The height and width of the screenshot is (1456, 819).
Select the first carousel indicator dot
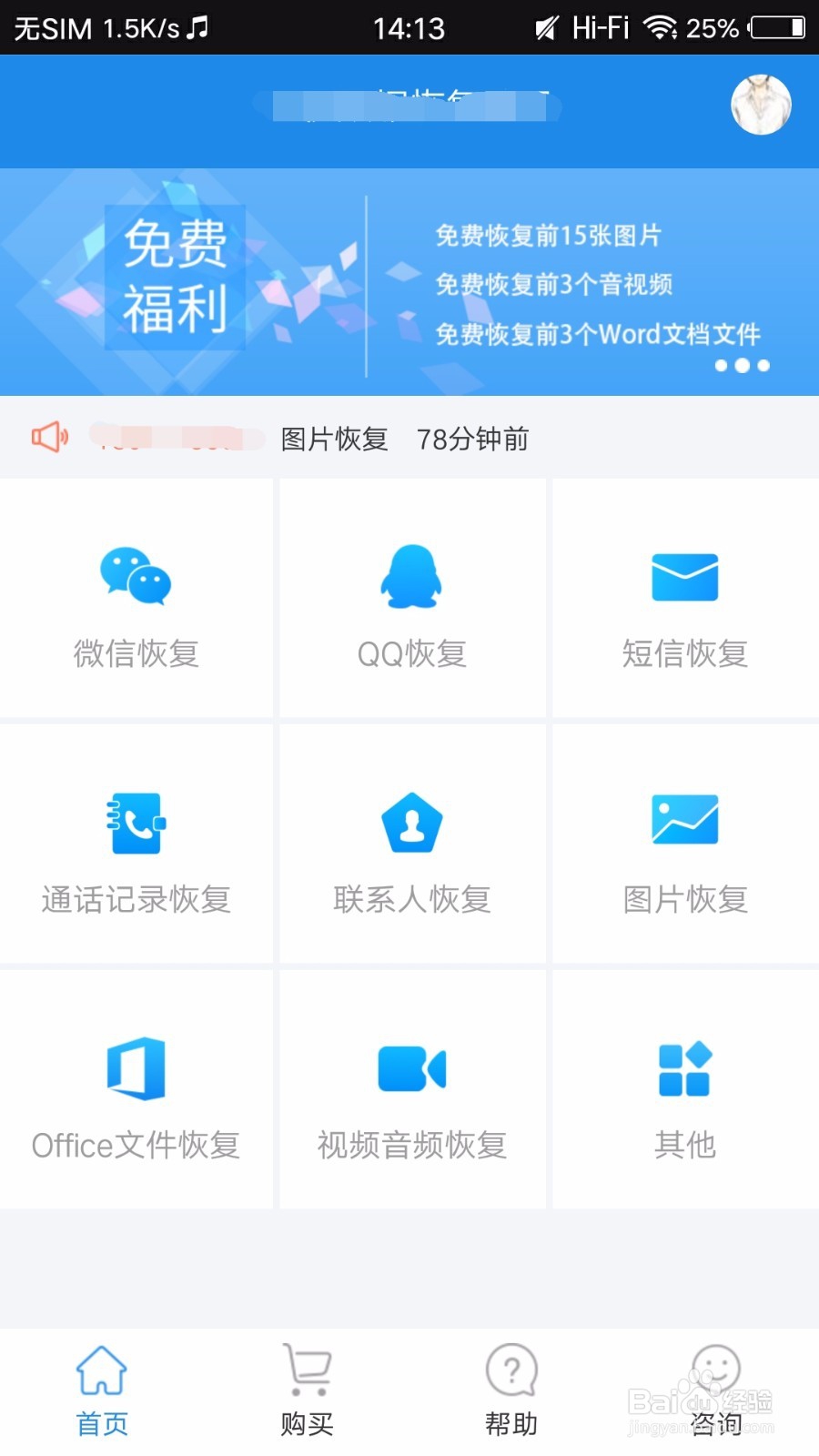click(722, 366)
